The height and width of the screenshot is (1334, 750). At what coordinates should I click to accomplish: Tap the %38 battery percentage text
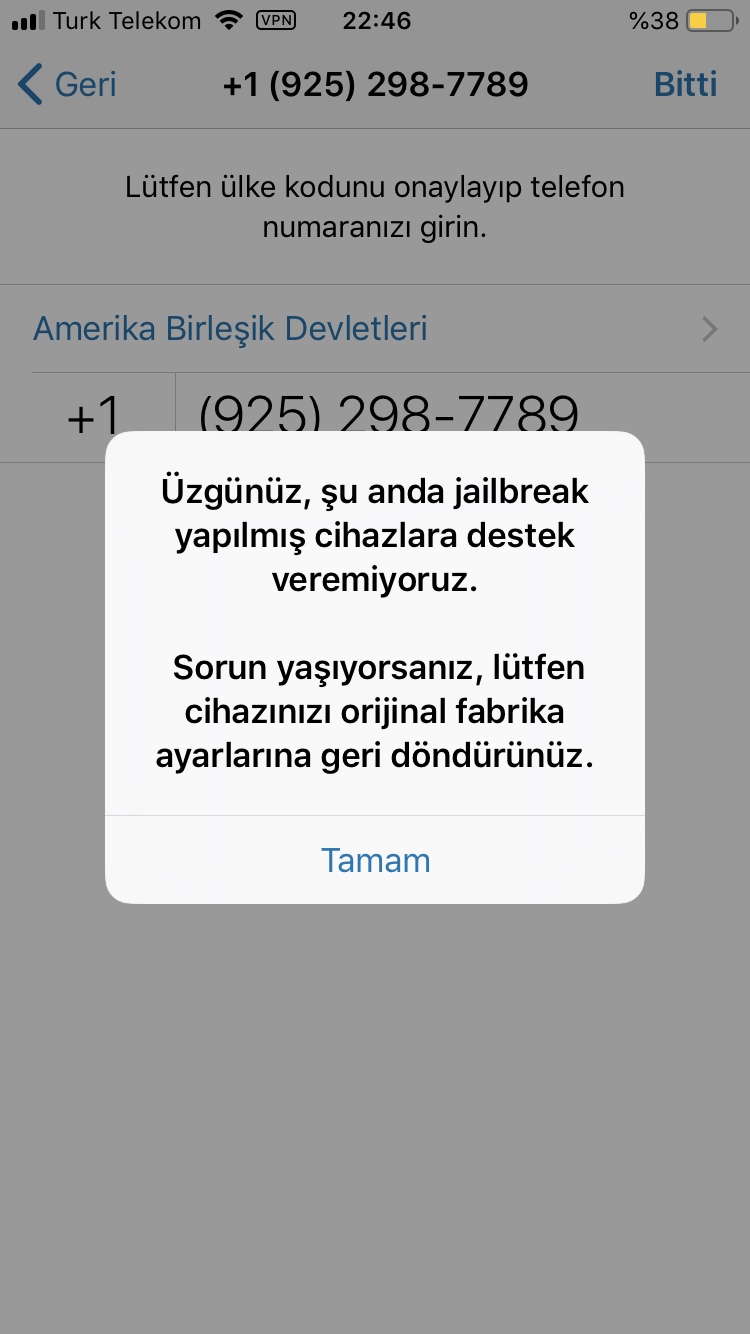pos(652,19)
